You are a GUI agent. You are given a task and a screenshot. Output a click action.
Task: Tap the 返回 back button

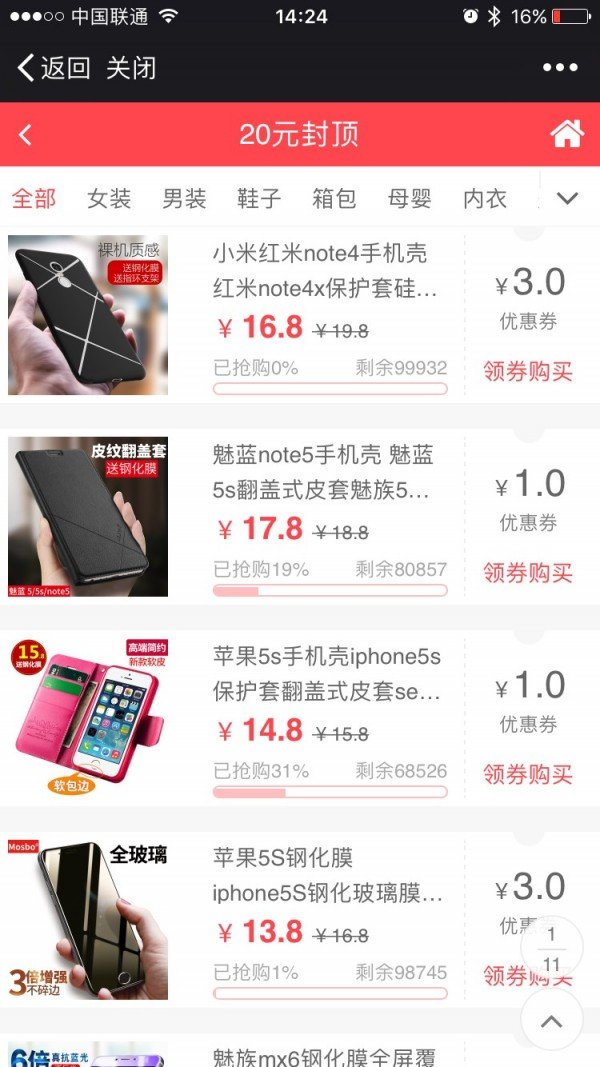click(x=53, y=68)
